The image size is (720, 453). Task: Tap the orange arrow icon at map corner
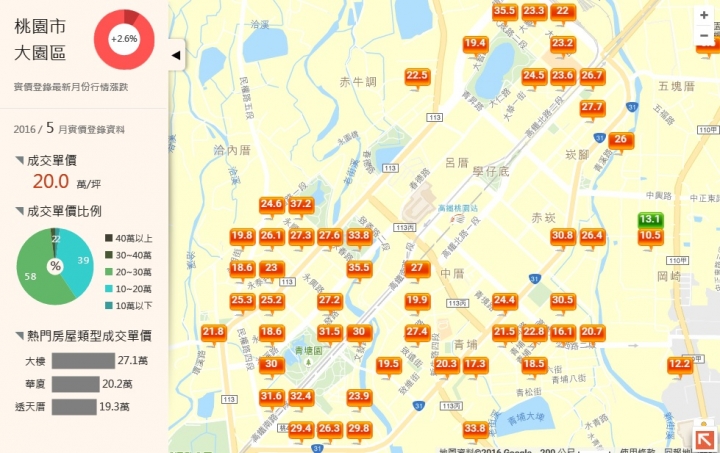pyautogui.click(x=705, y=438)
